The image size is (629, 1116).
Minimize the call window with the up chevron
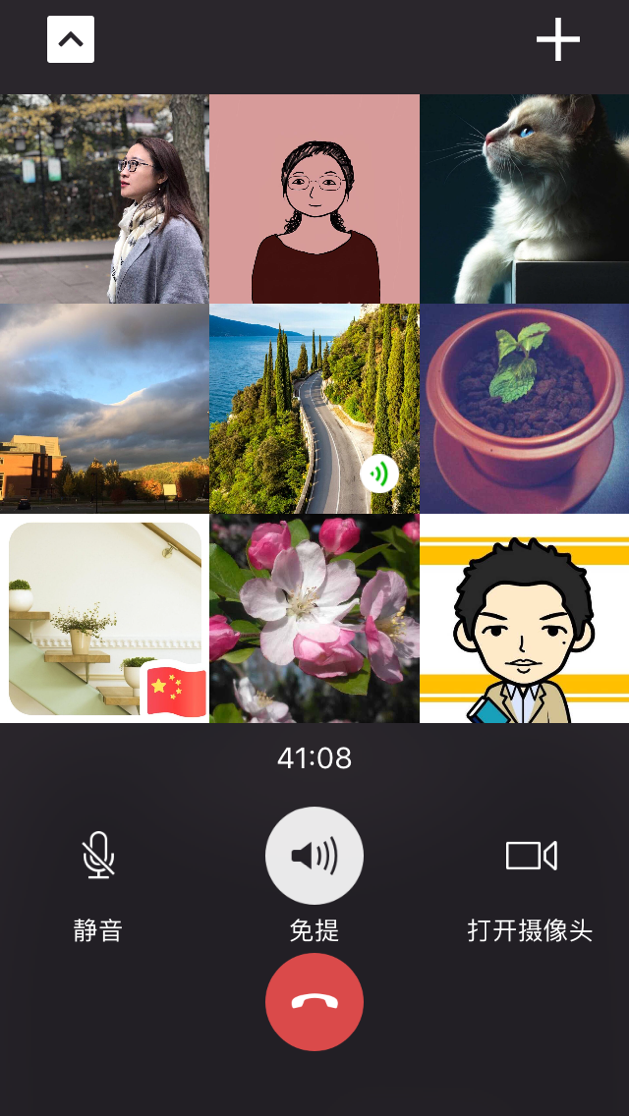70,40
